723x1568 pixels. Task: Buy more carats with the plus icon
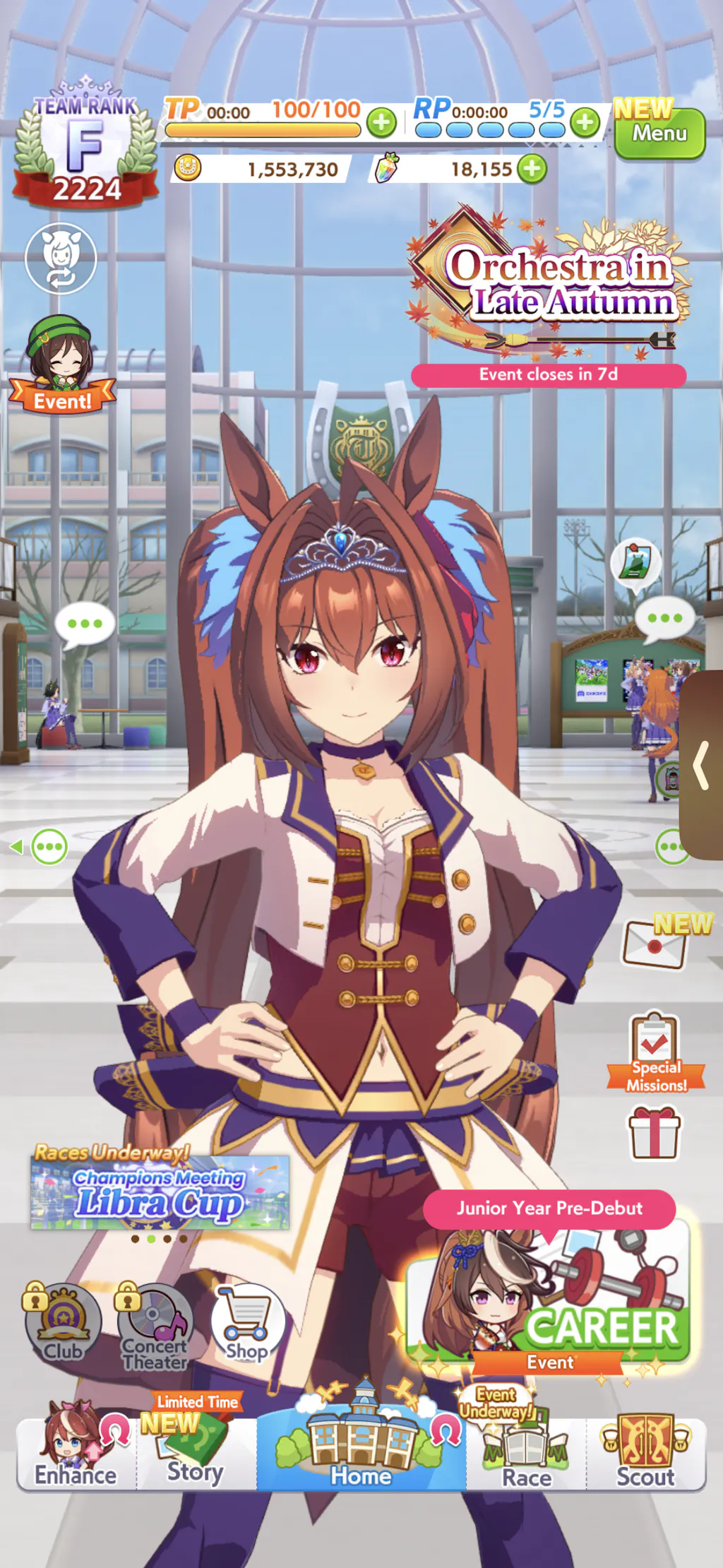532,169
